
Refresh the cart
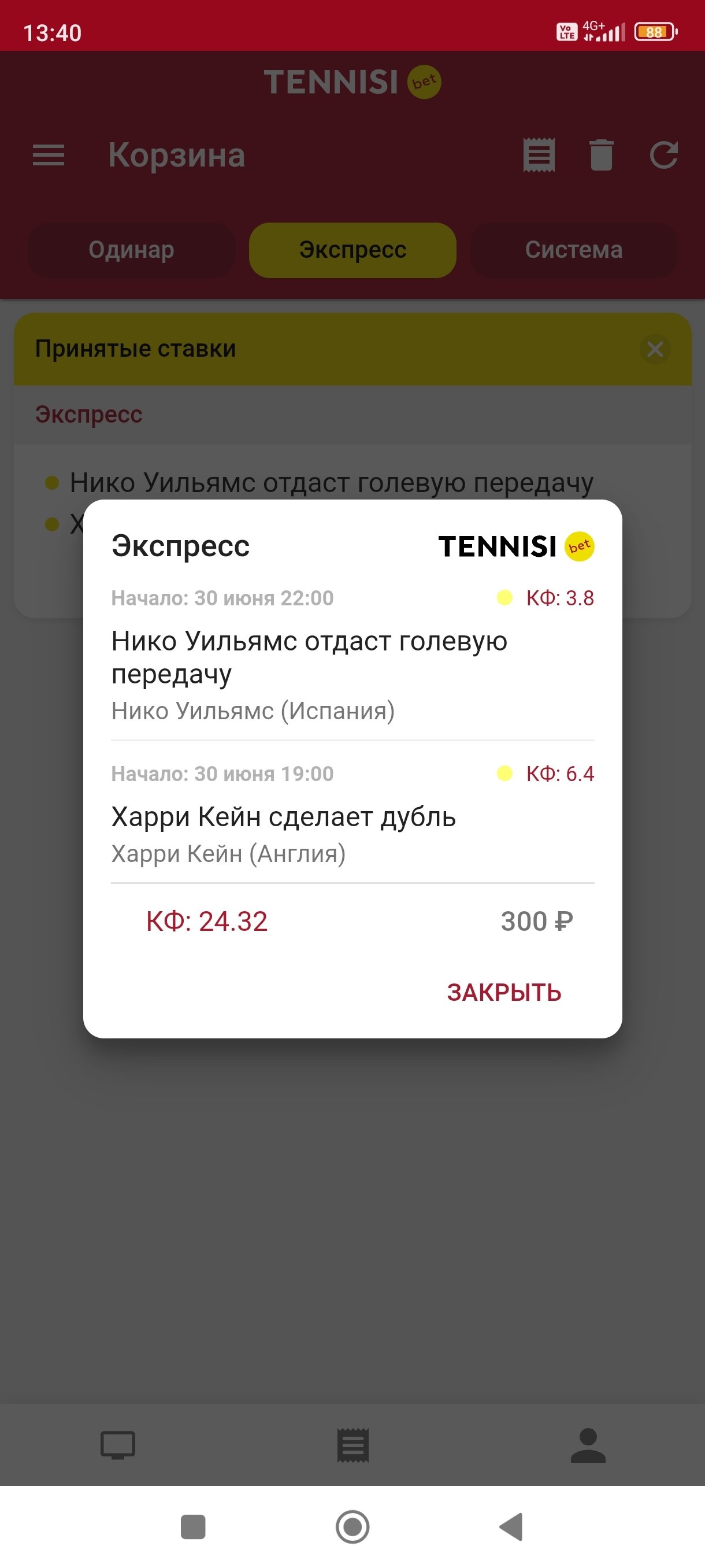[x=663, y=155]
